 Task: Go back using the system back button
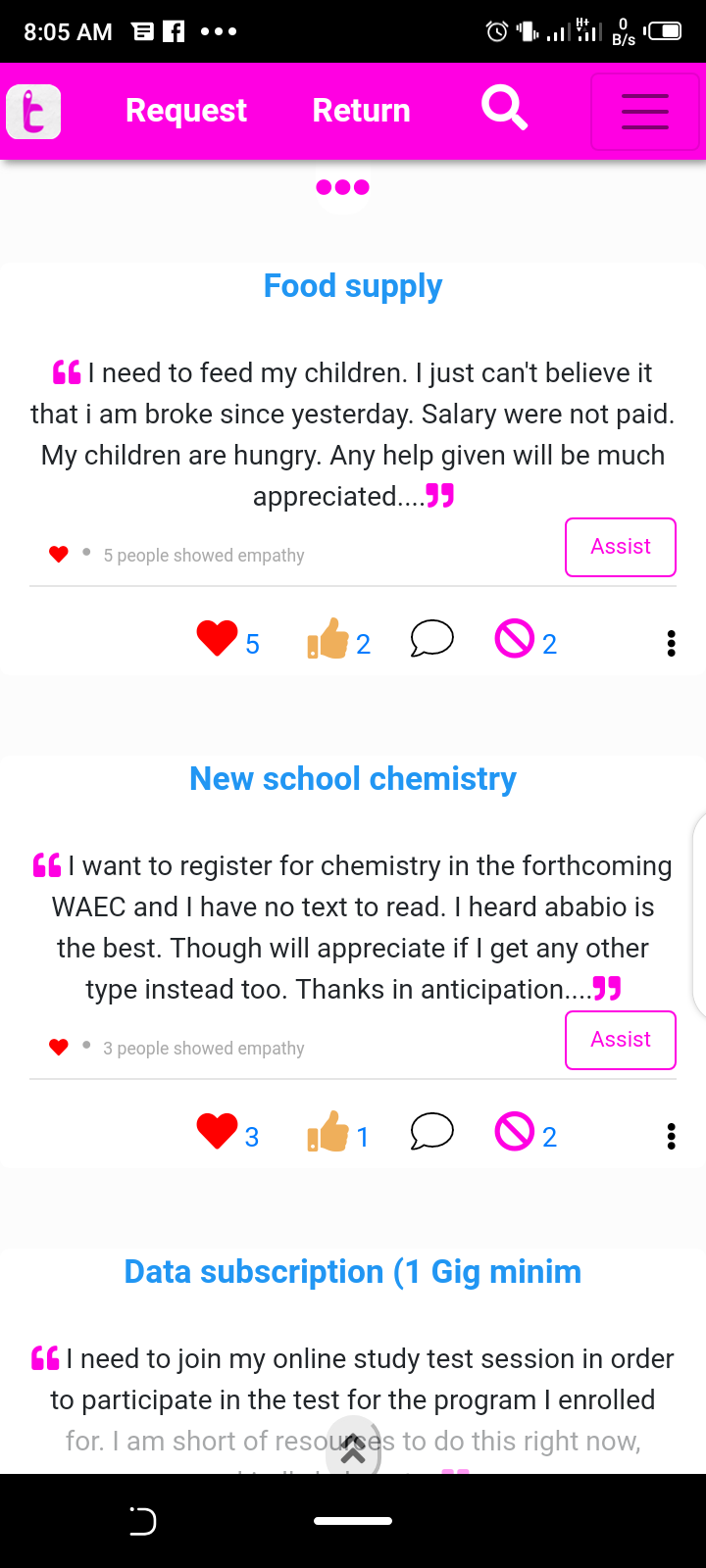[x=143, y=1521]
